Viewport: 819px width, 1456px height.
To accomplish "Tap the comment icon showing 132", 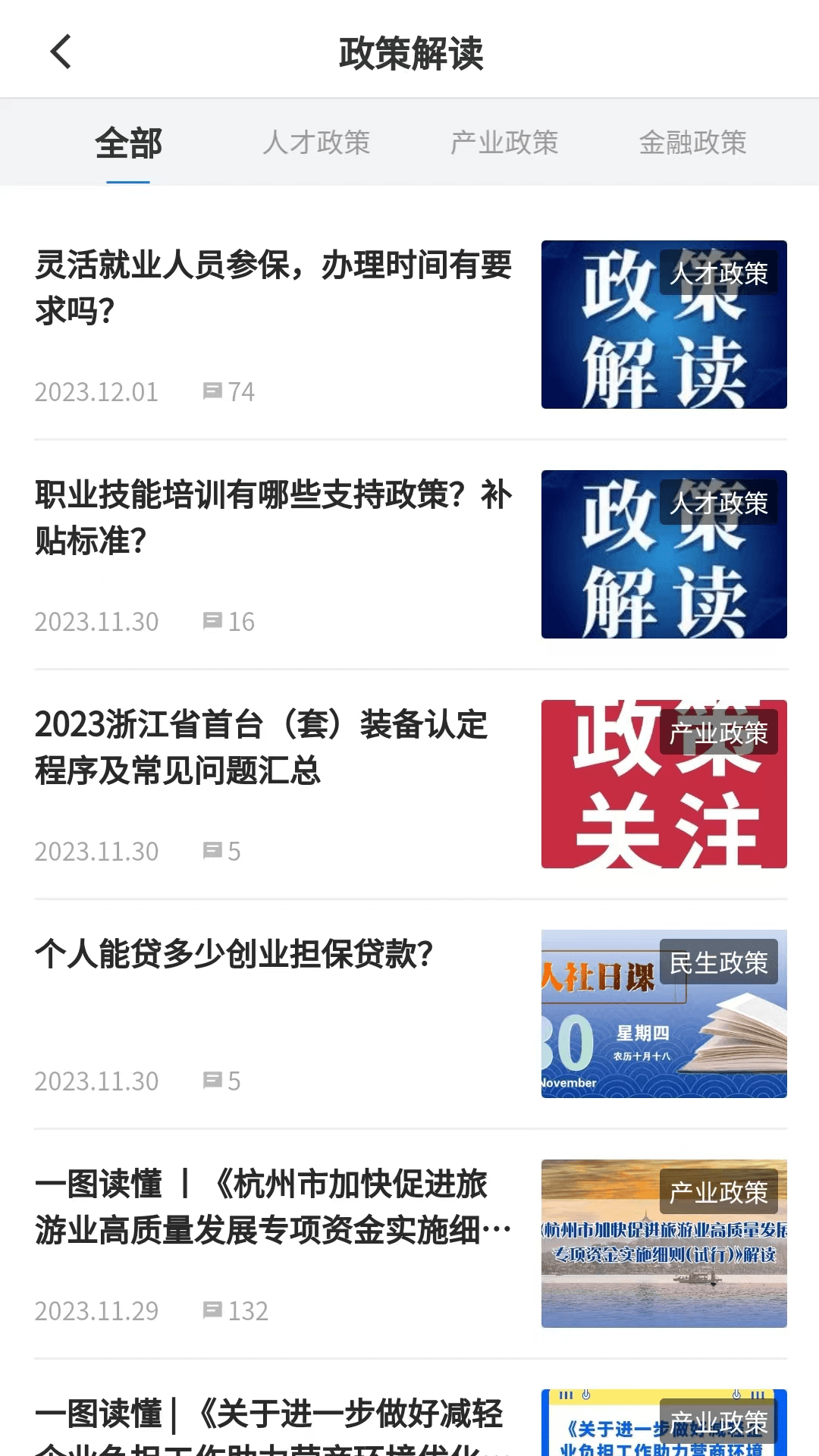I will (x=213, y=1310).
